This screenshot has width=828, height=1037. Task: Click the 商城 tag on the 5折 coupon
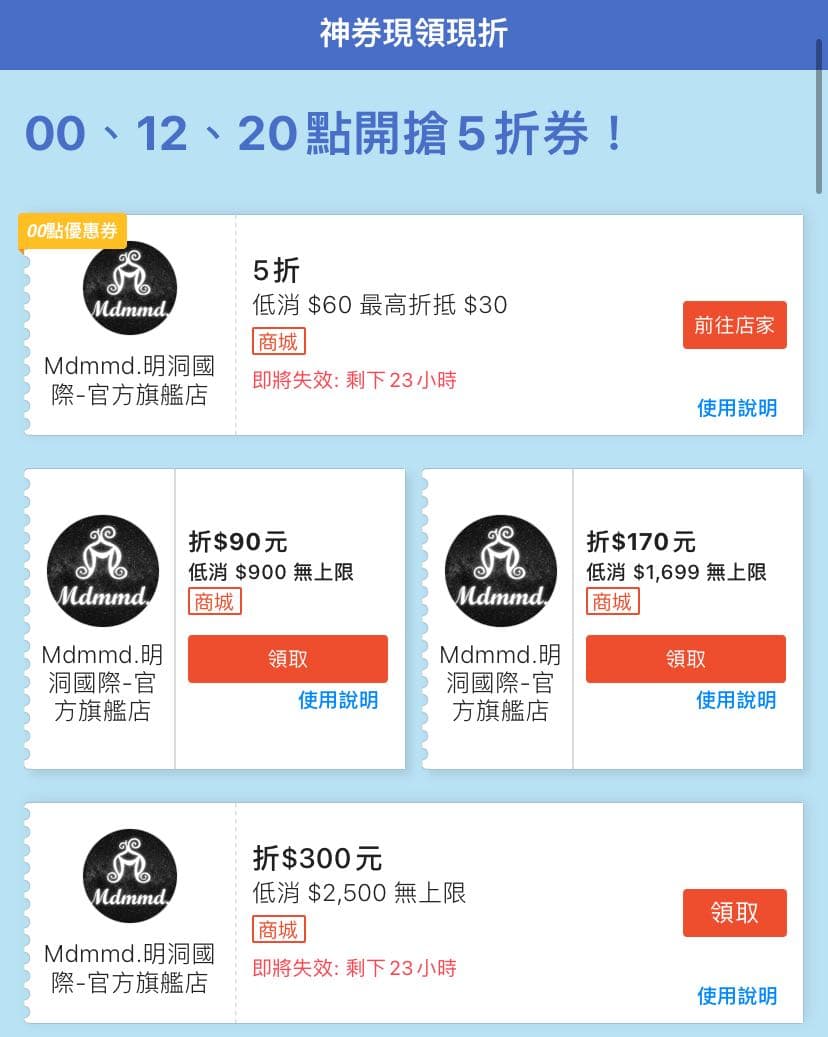(278, 341)
